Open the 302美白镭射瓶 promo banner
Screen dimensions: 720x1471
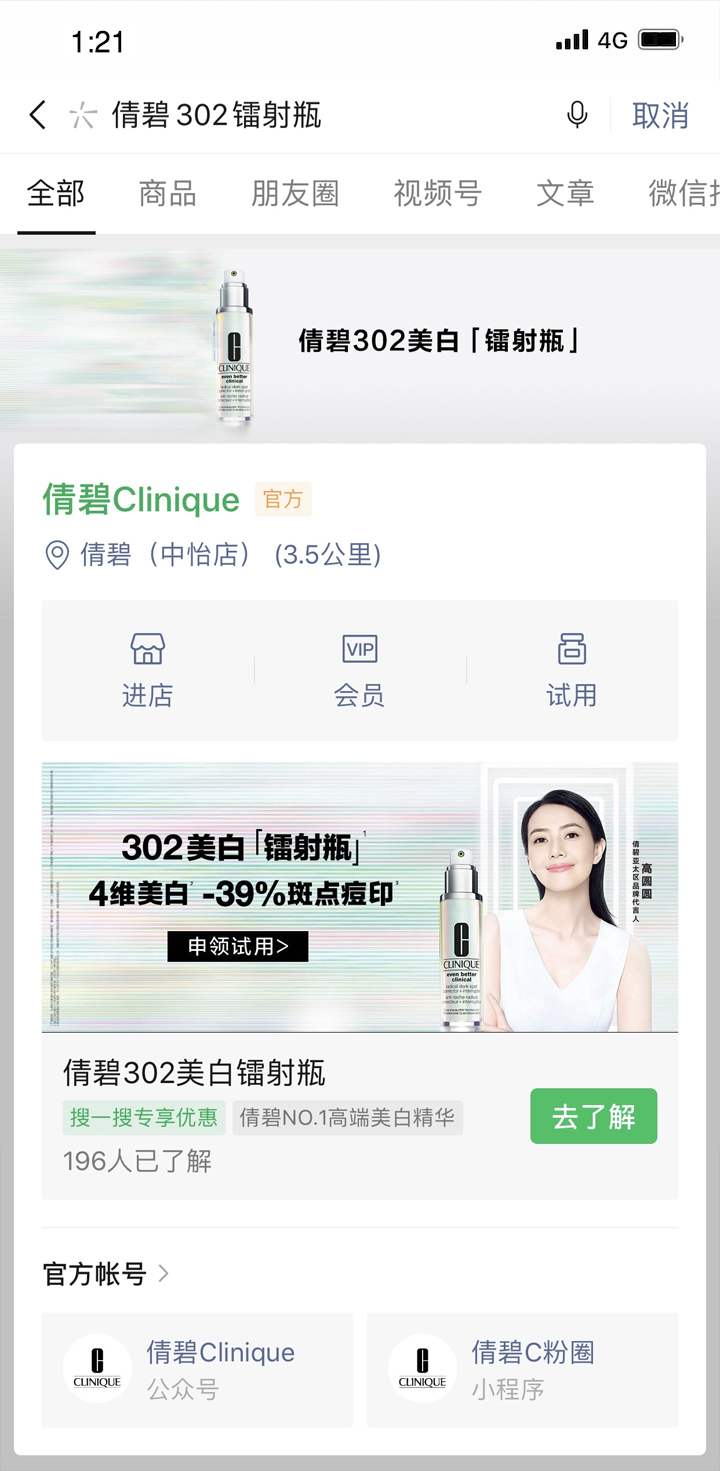point(359,897)
